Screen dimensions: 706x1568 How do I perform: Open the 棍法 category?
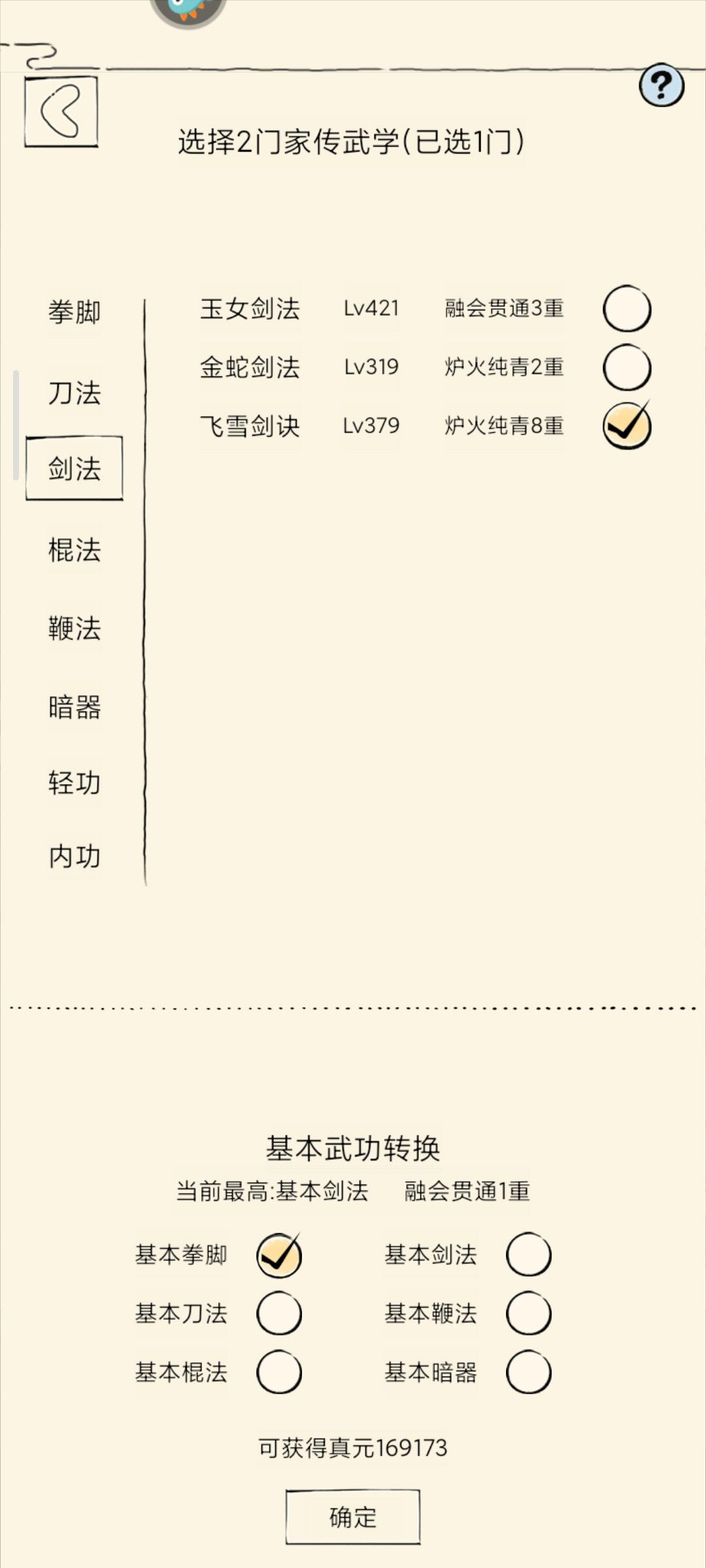click(74, 549)
